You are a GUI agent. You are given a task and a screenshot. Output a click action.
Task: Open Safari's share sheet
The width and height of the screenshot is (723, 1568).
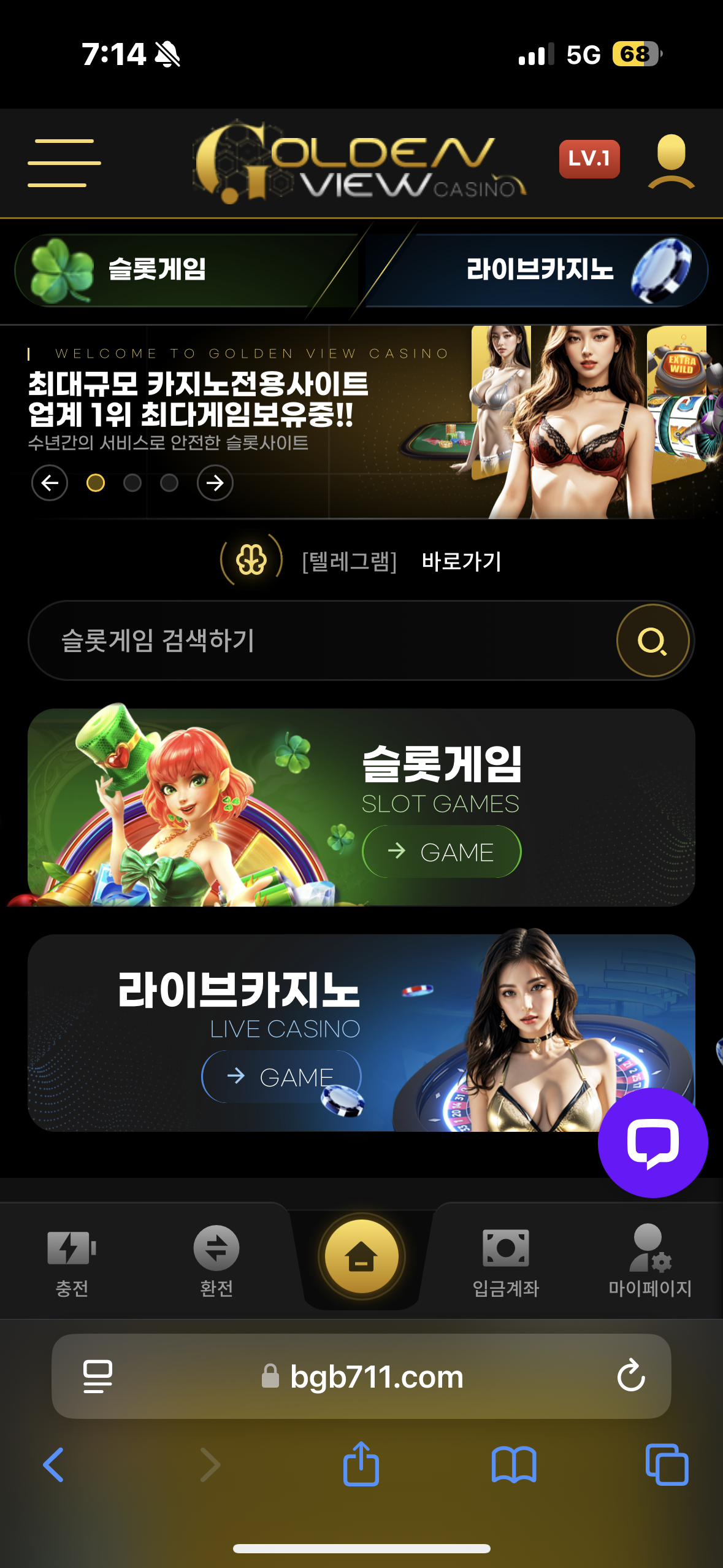click(361, 1465)
